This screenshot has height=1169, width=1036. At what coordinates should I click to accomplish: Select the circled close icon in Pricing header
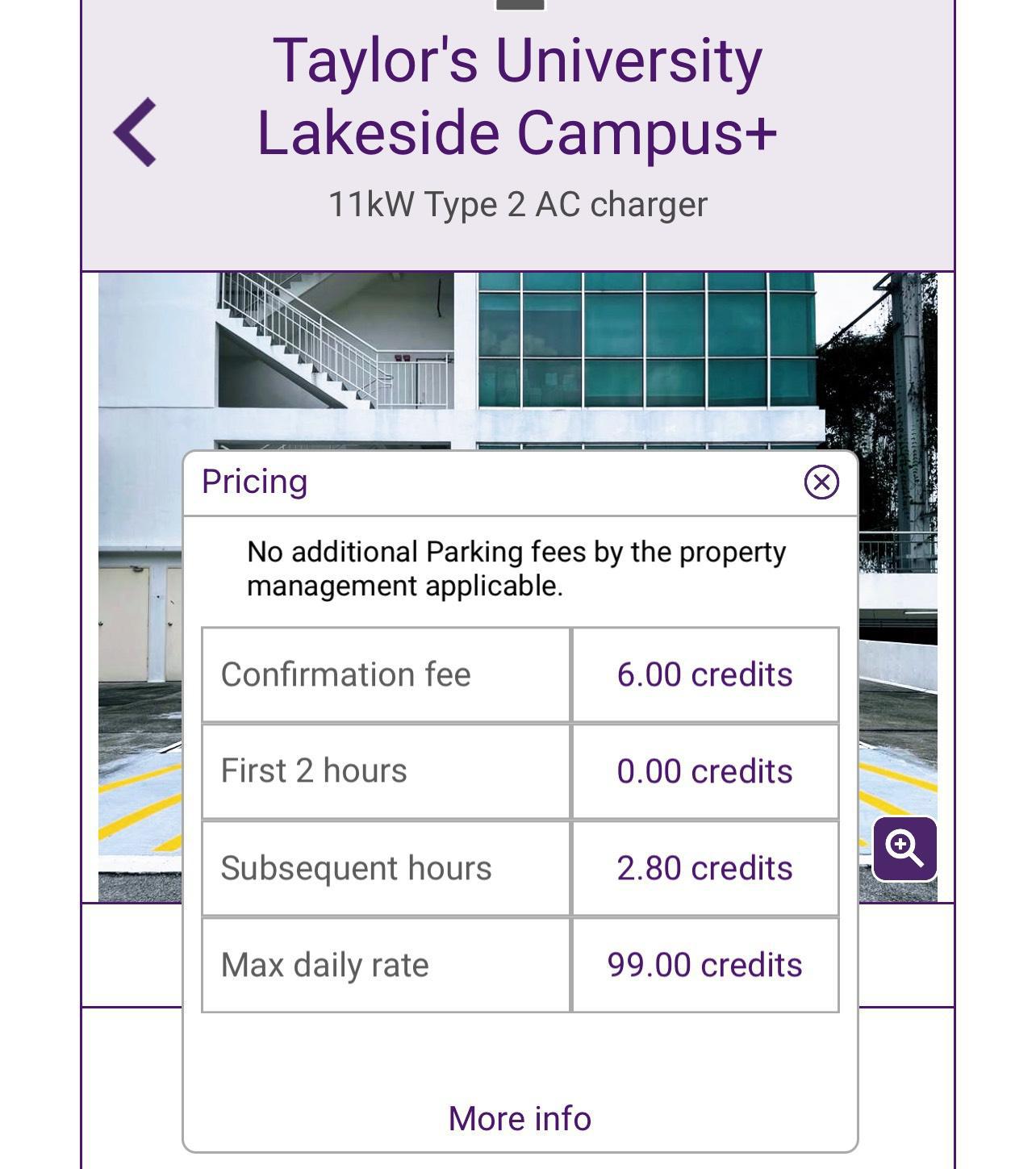[x=821, y=482]
